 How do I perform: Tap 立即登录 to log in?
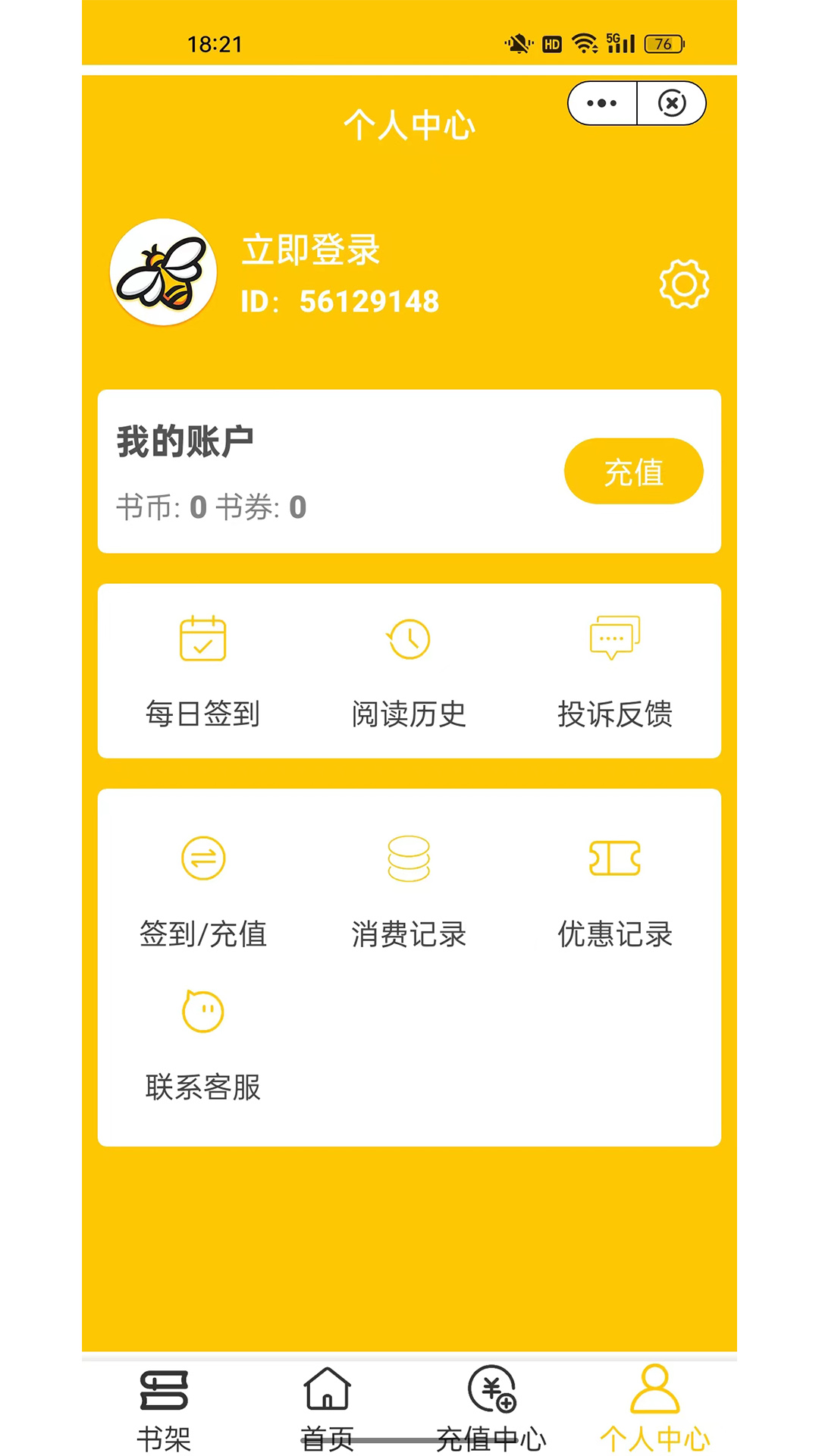(312, 251)
